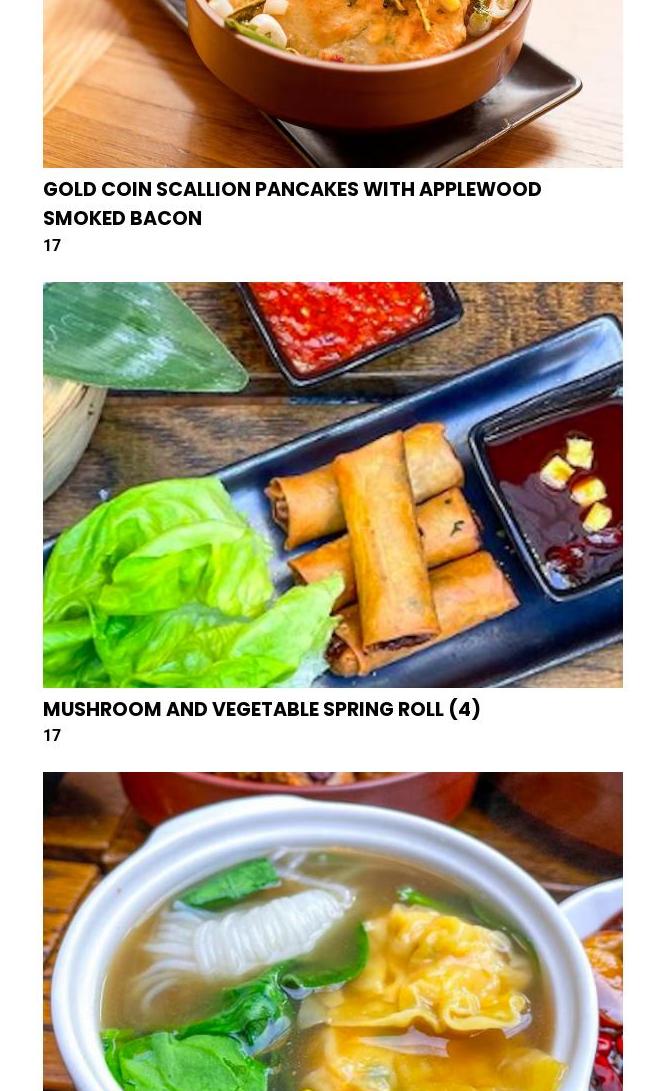The width and height of the screenshot is (665, 1091).
Task: View the Mushroom and Vegetable Spring Roll item
Action: (x=261, y=709)
